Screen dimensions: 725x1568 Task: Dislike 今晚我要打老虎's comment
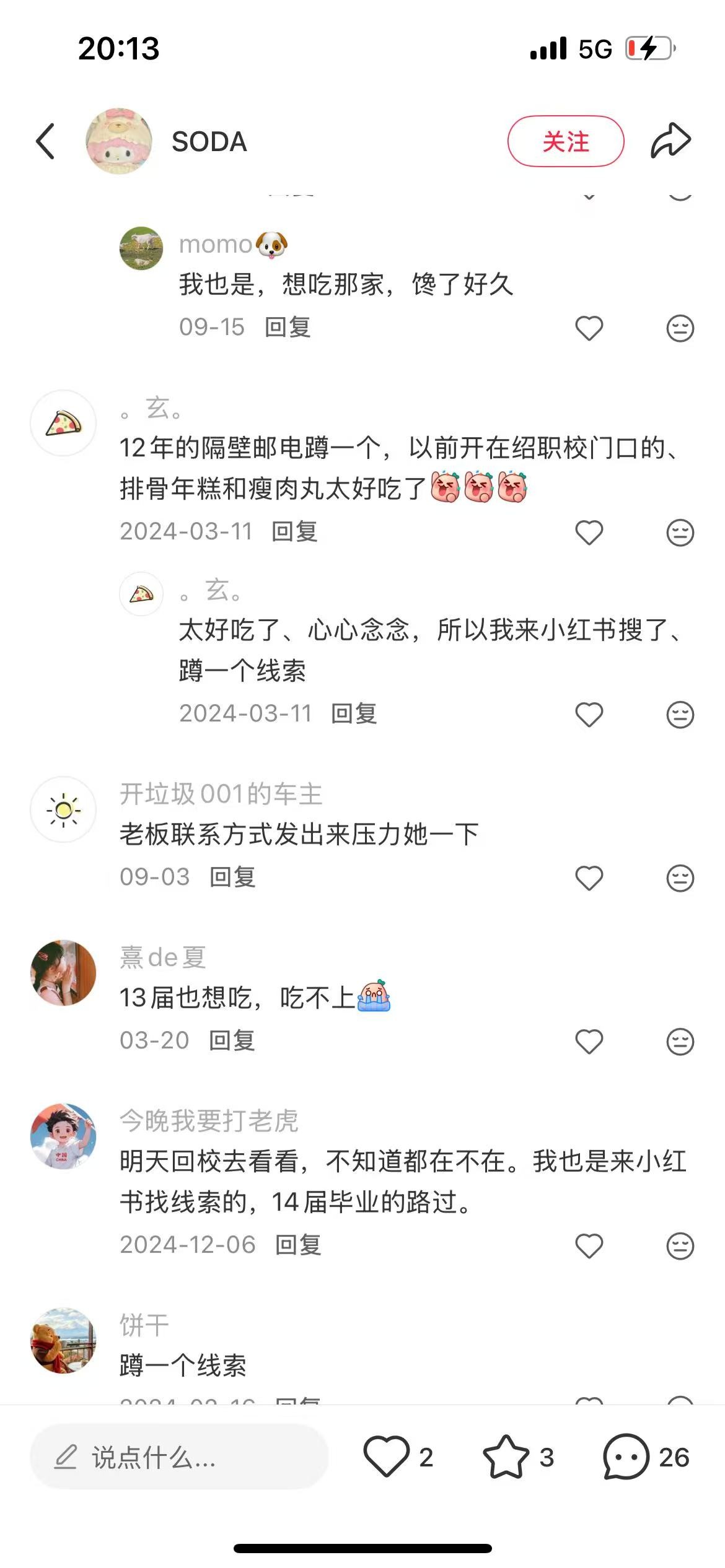tap(680, 1246)
